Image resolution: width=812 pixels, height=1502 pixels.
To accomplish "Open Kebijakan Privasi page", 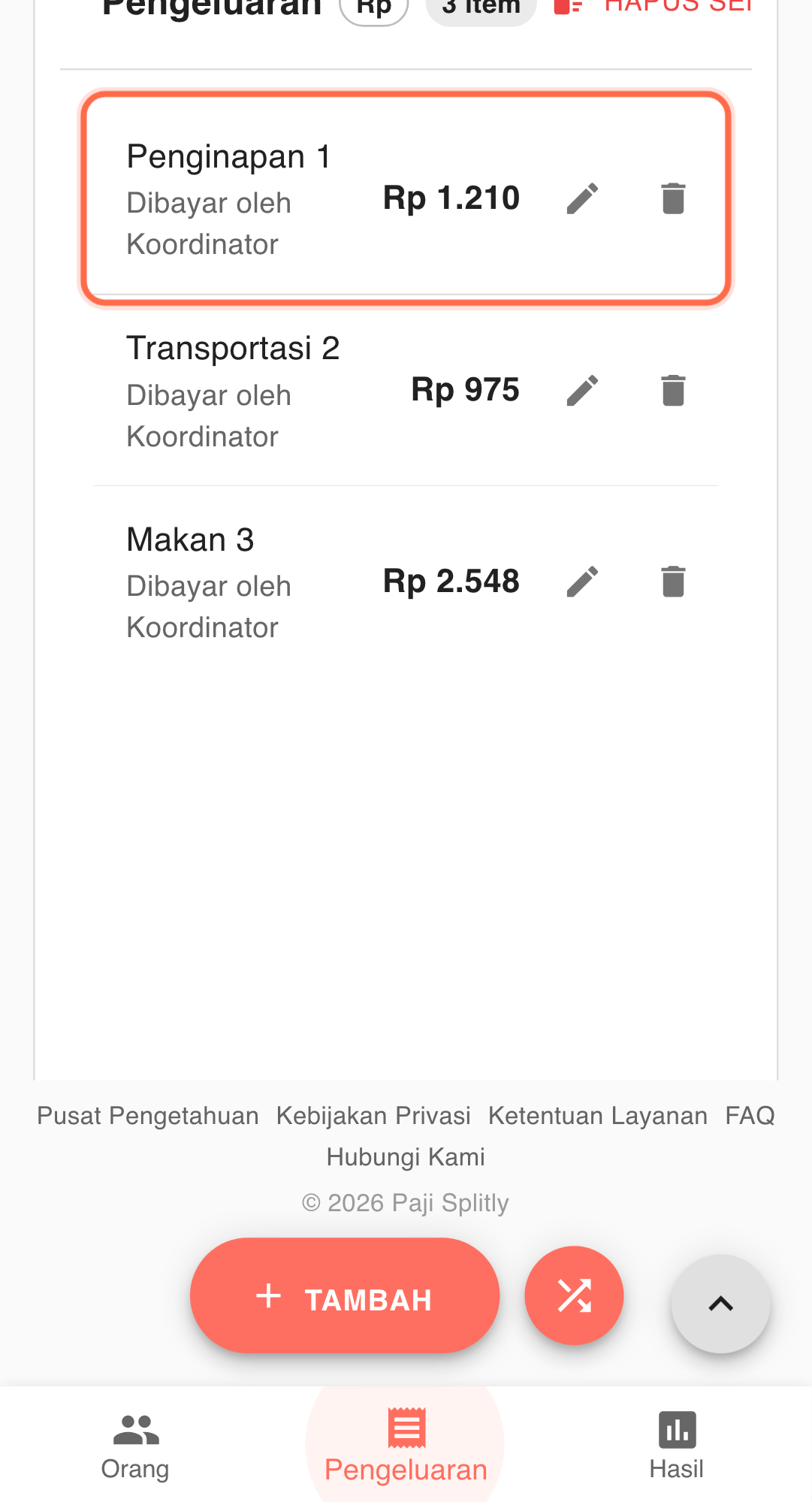I will (x=373, y=1115).
